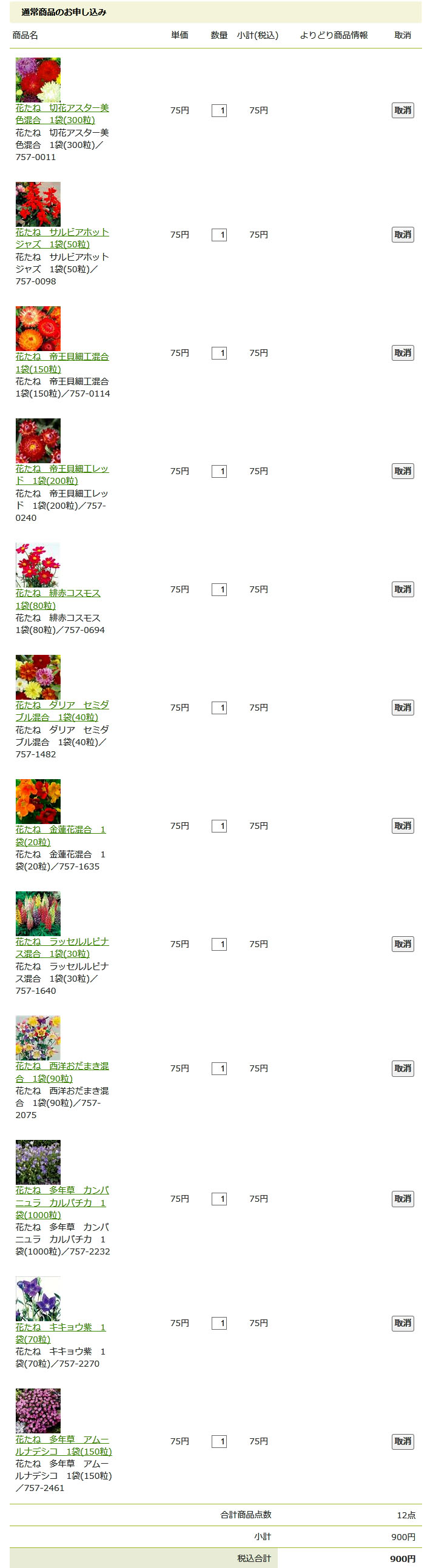Edit quantity for アムールナデシコ
This screenshot has height=1568, width=433.
click(219, 1441)
